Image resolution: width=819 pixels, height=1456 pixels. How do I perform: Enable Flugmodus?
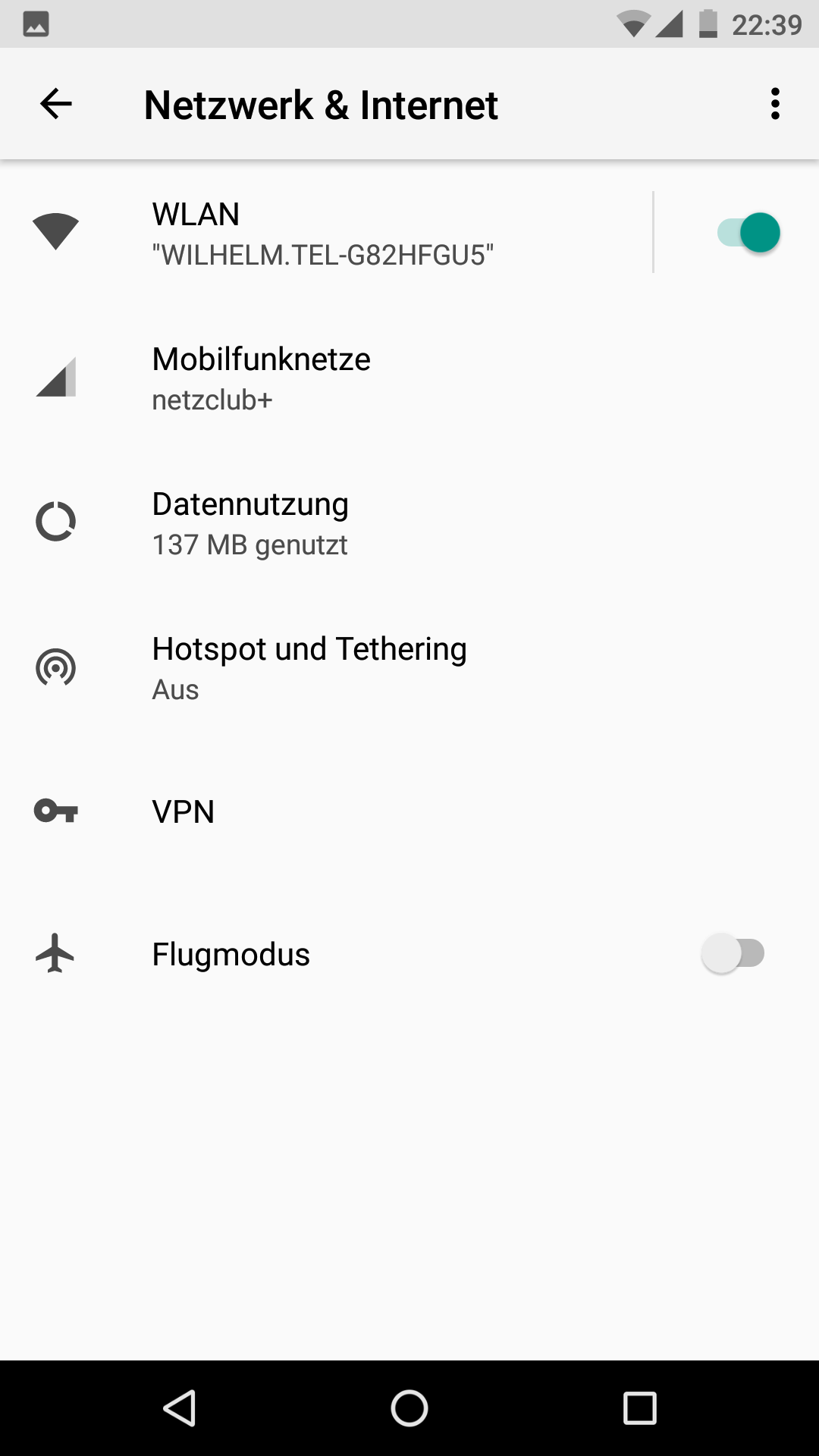733,954
